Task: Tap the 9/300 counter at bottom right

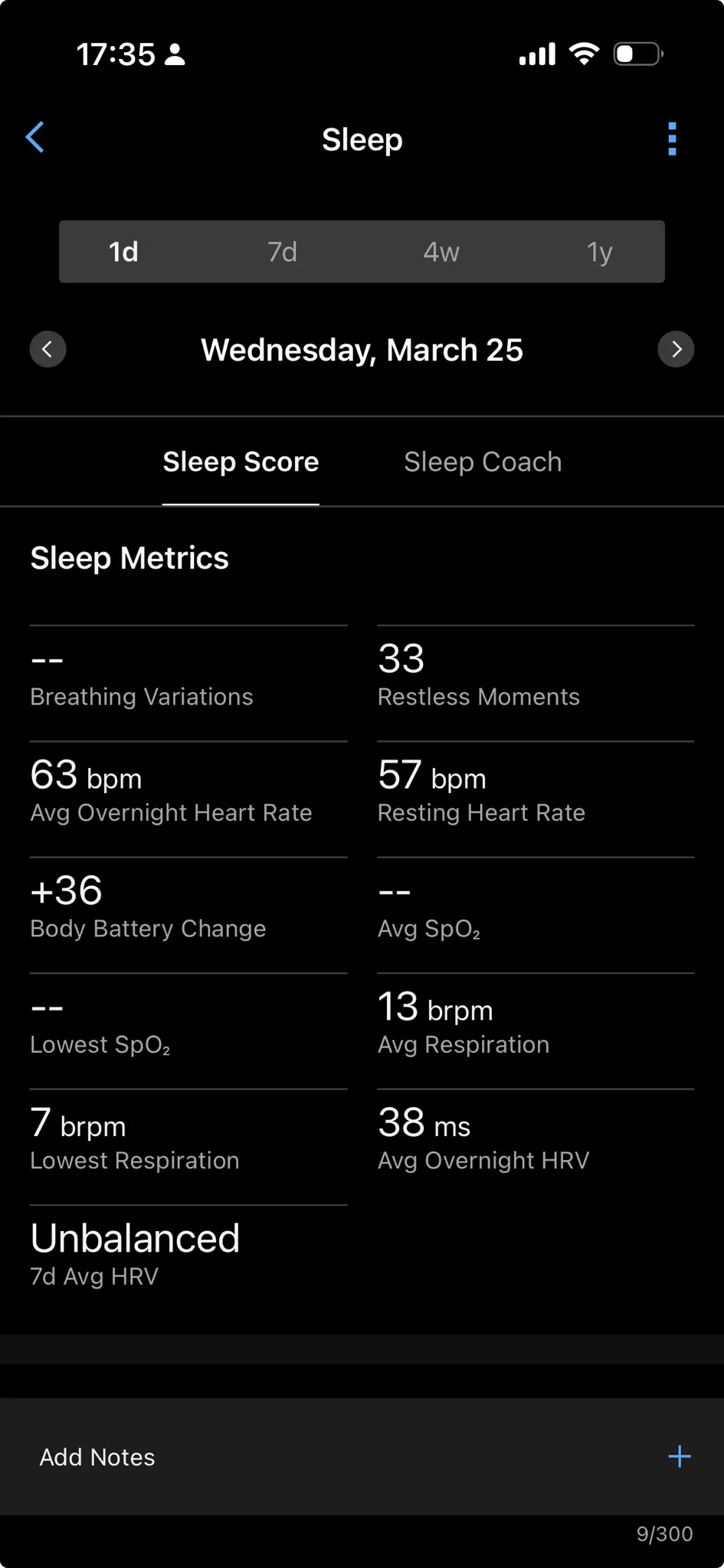Action: [x=665, y=1534]
